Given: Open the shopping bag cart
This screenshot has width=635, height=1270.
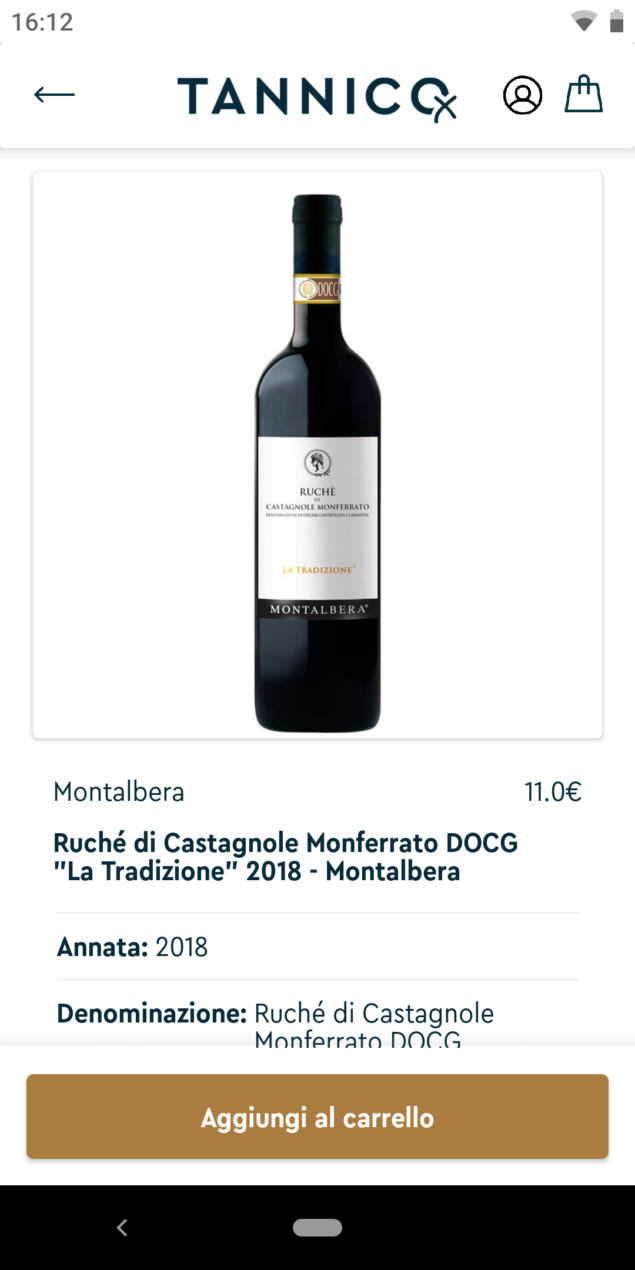Looking at the screenshot, I should [584, 95].
